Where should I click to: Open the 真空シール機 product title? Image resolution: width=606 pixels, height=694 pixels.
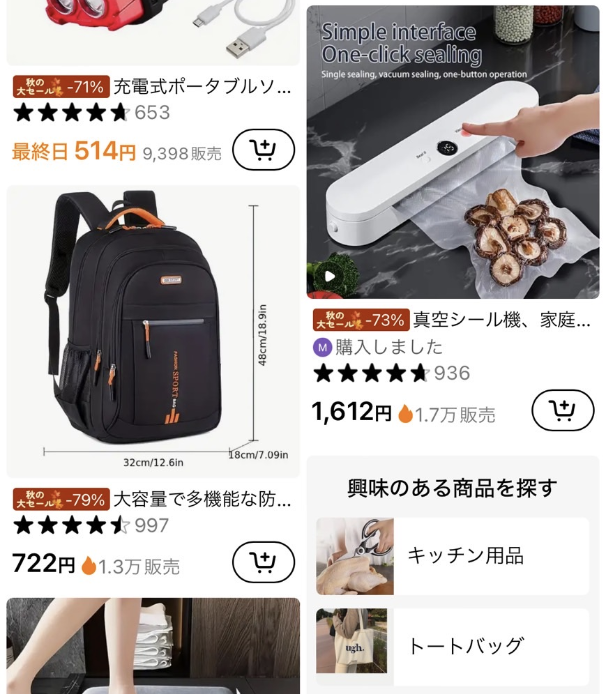(x=502, y=320)
